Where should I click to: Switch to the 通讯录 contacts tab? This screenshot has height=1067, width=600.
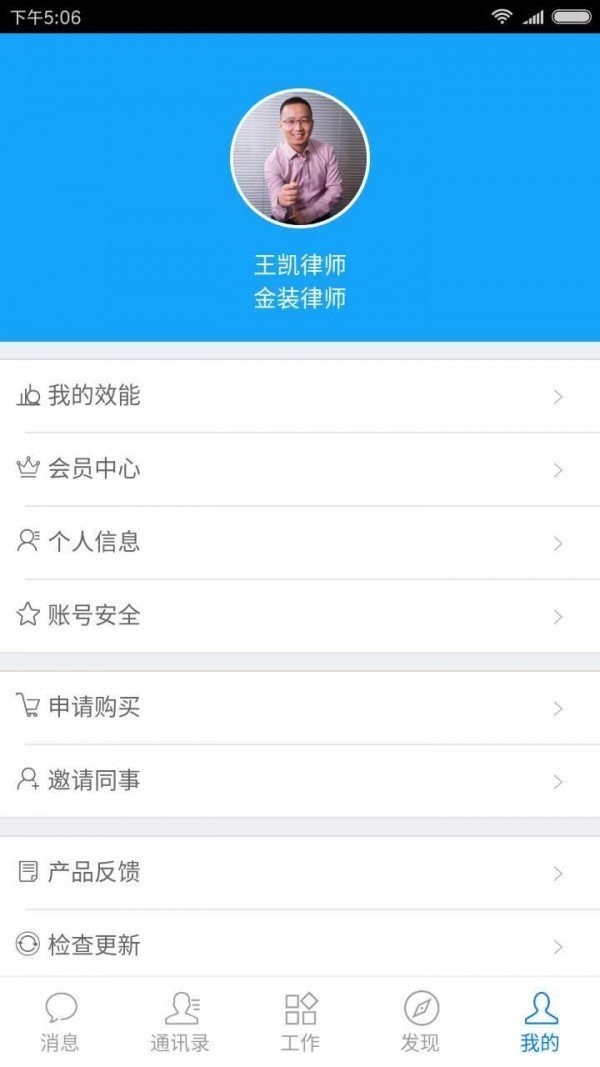click(180, 1022)
